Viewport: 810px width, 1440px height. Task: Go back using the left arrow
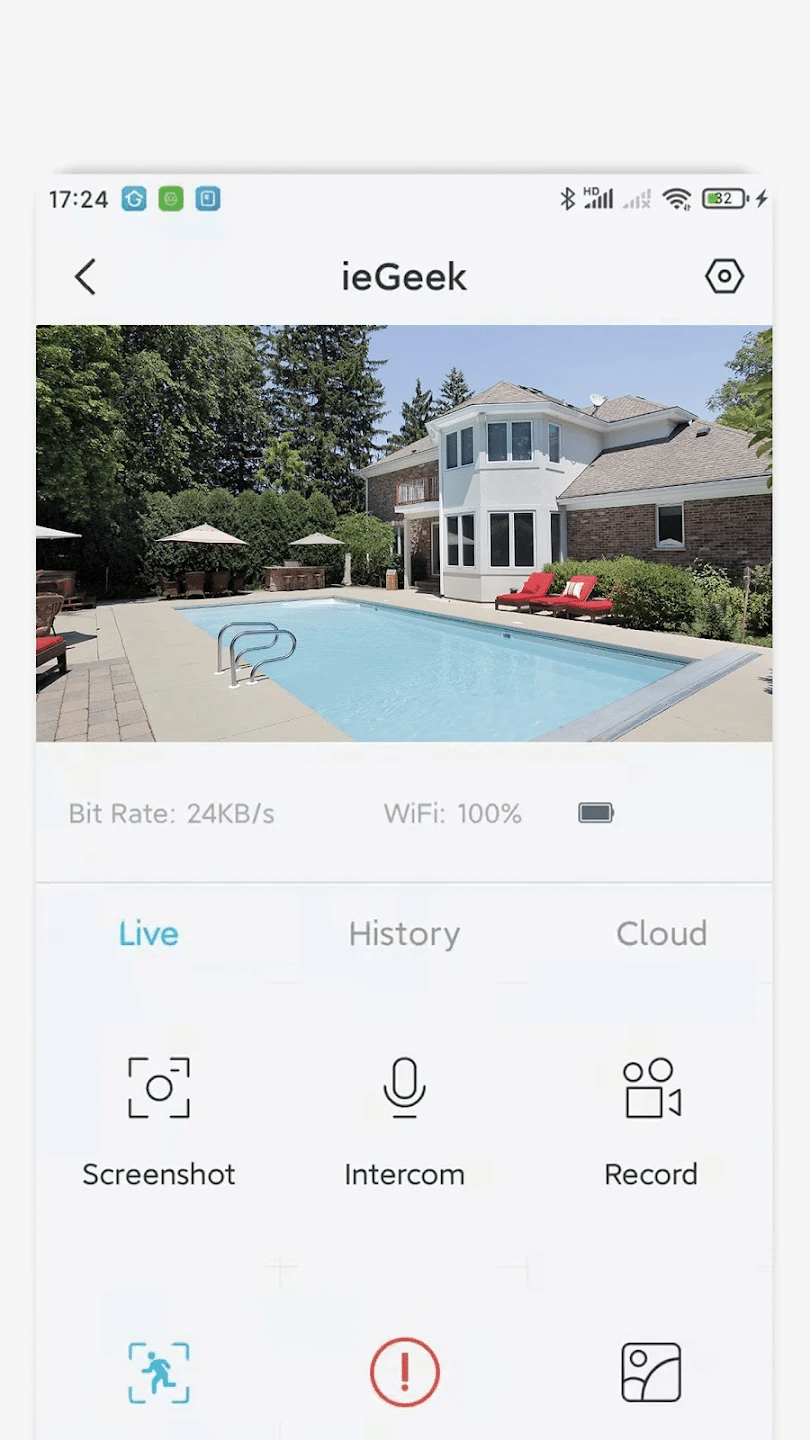[x=85, y=277]
